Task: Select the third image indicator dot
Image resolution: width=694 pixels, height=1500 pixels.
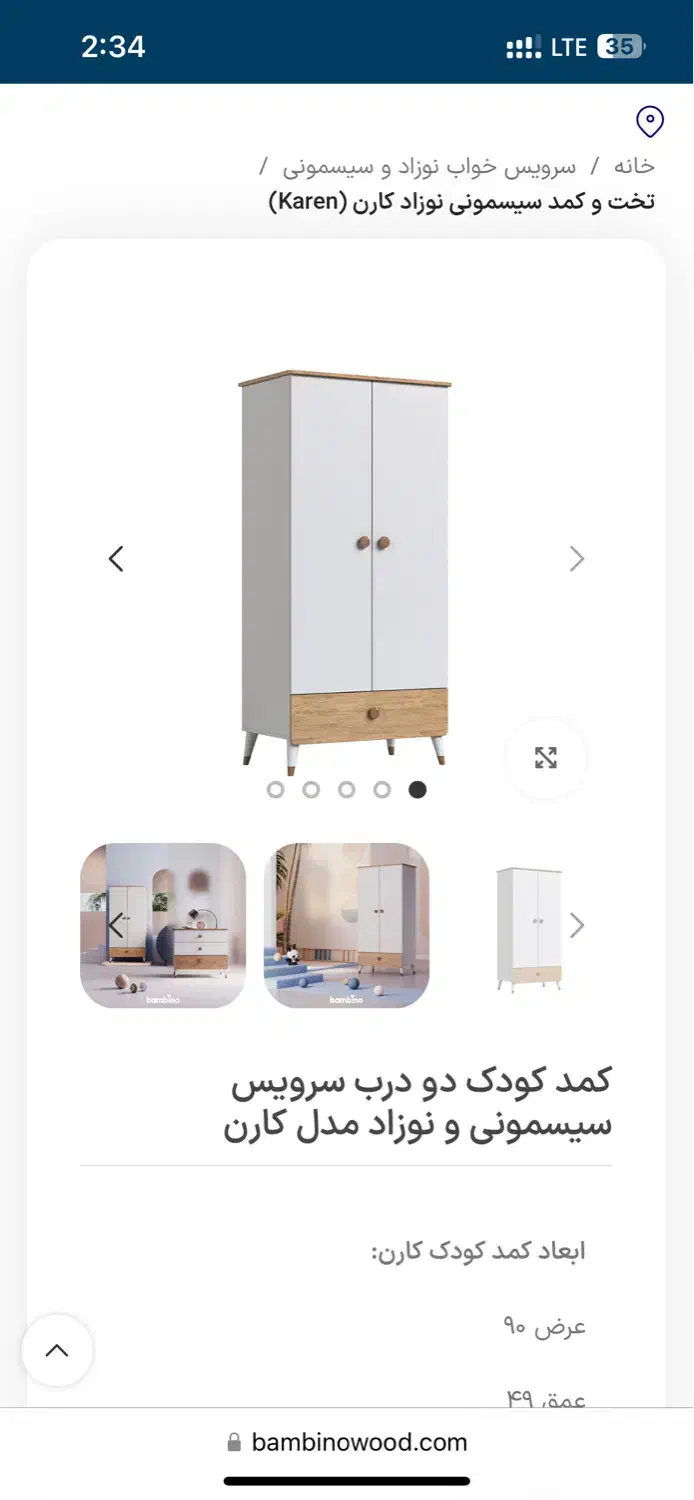Action: [347, 790]
